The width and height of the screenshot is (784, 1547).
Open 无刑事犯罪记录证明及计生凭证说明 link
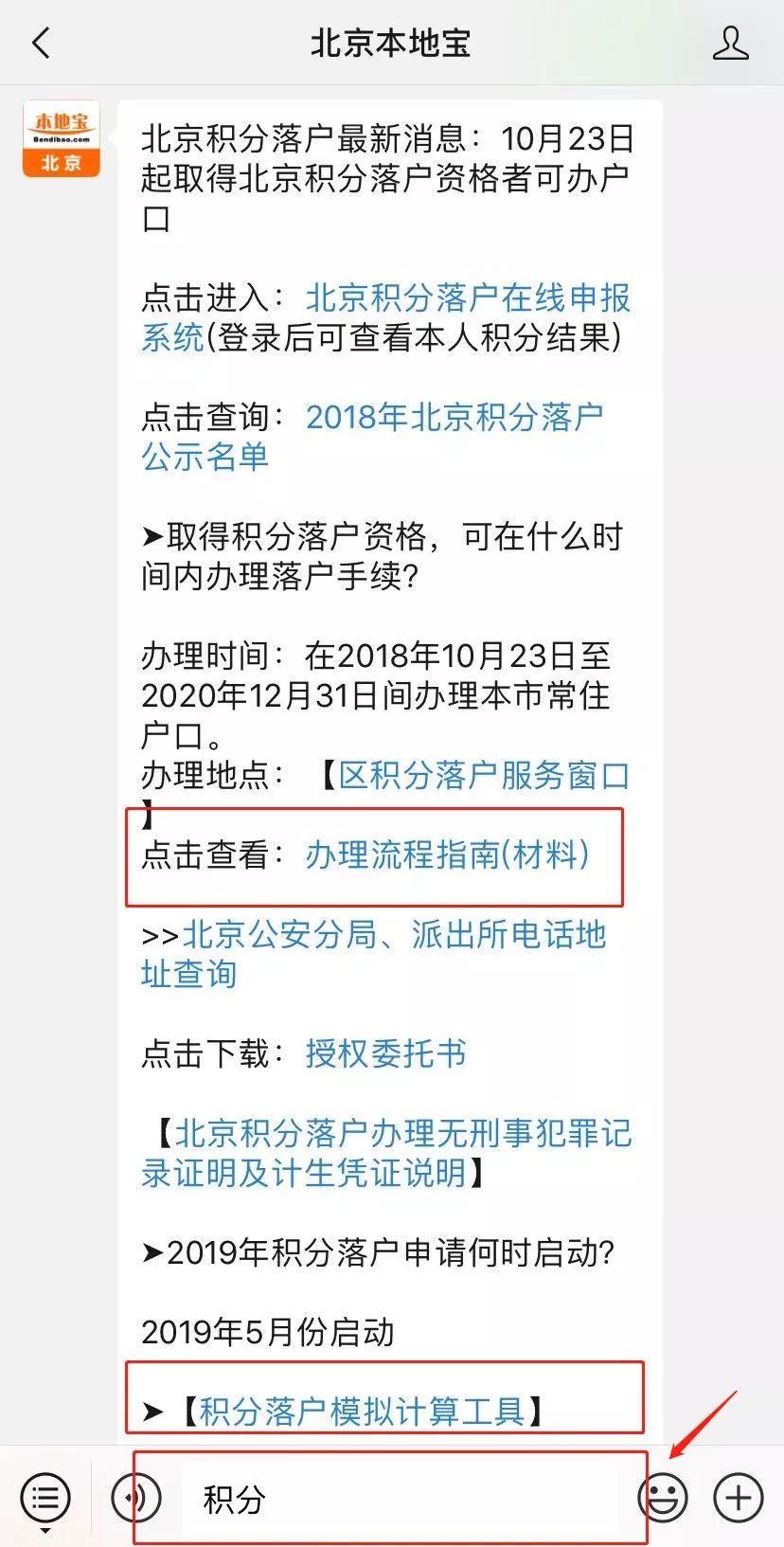point(386,1153)
